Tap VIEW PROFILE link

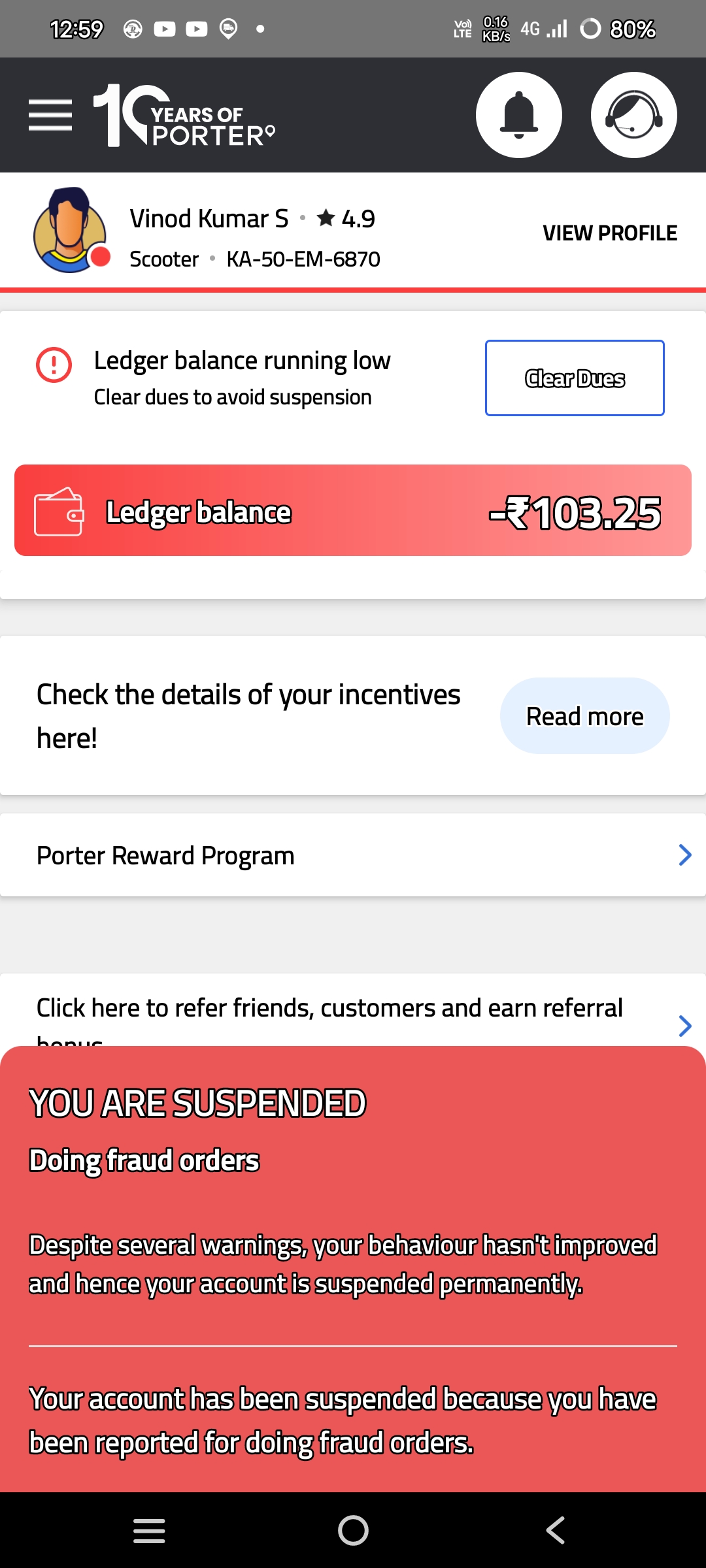point(609,233)
